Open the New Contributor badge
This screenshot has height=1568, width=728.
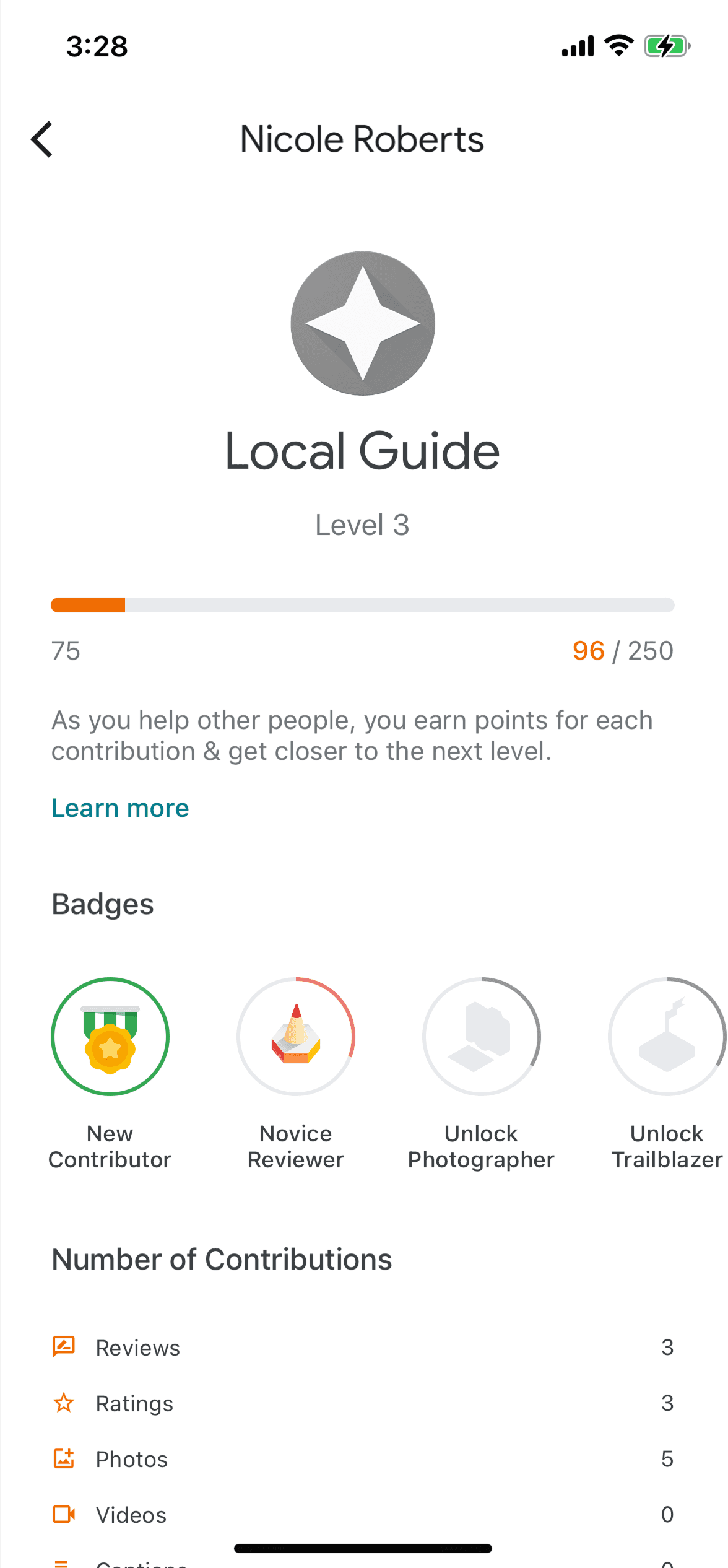pyautogui.click(x=110, y=1074)
